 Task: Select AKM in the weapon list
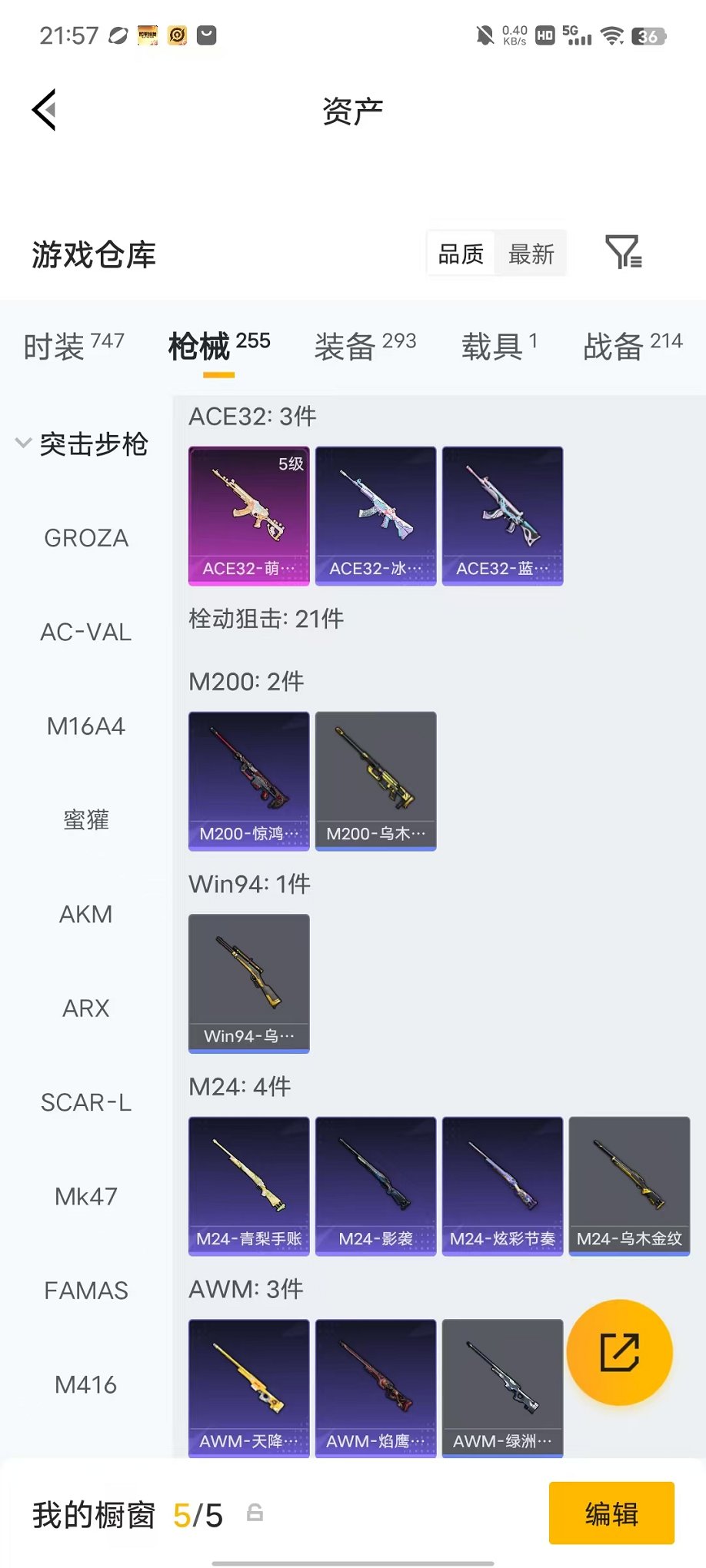pos(86,914)
